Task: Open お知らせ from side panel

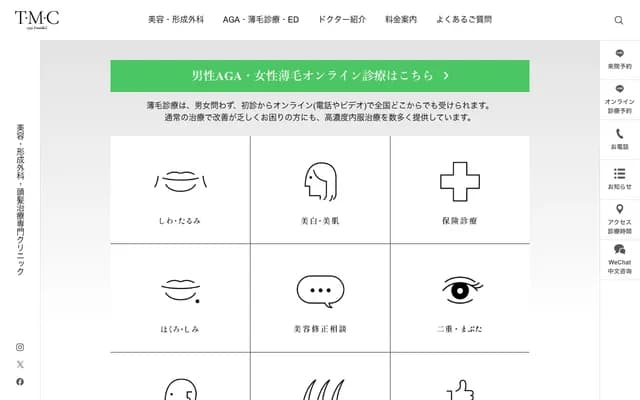Action: 619,178
